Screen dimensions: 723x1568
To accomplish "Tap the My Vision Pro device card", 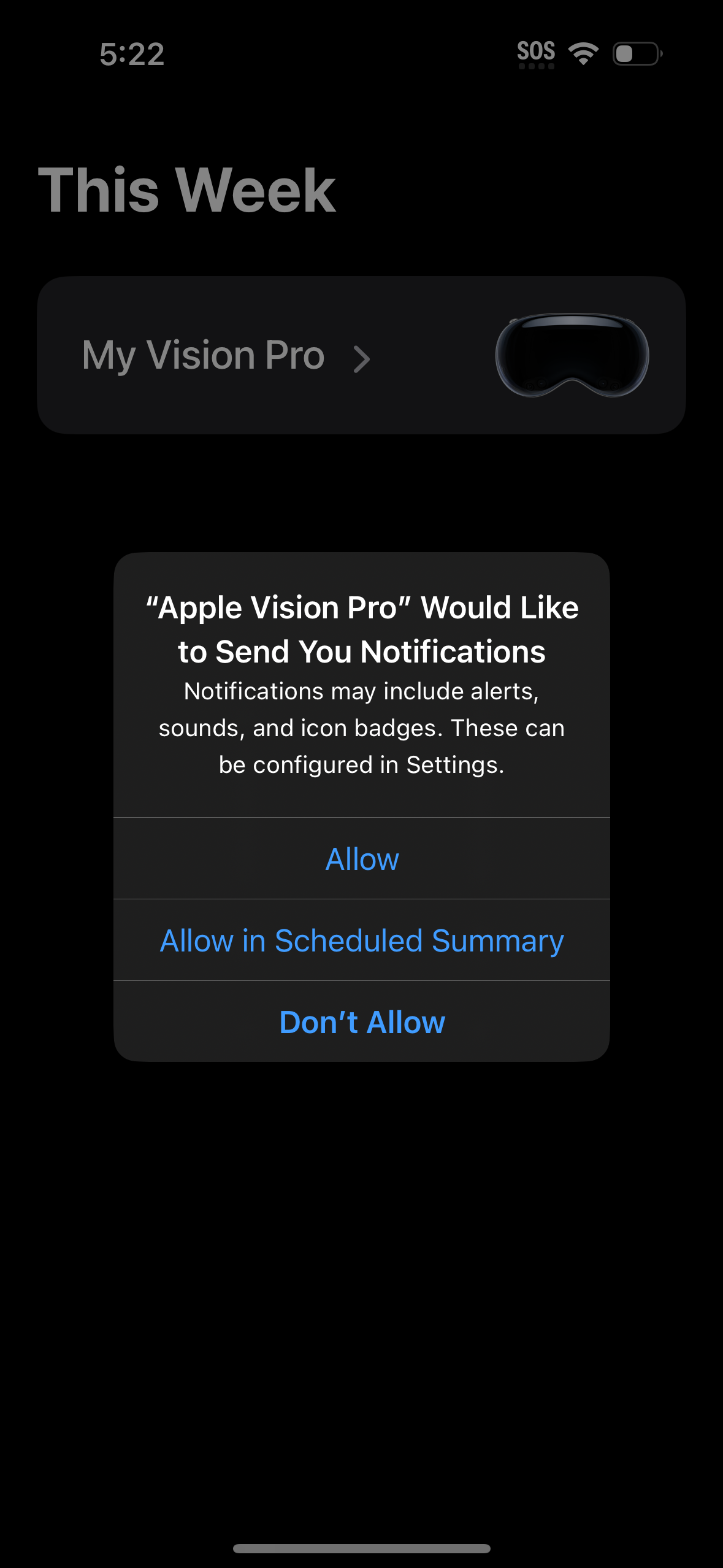I will [362, 355].
